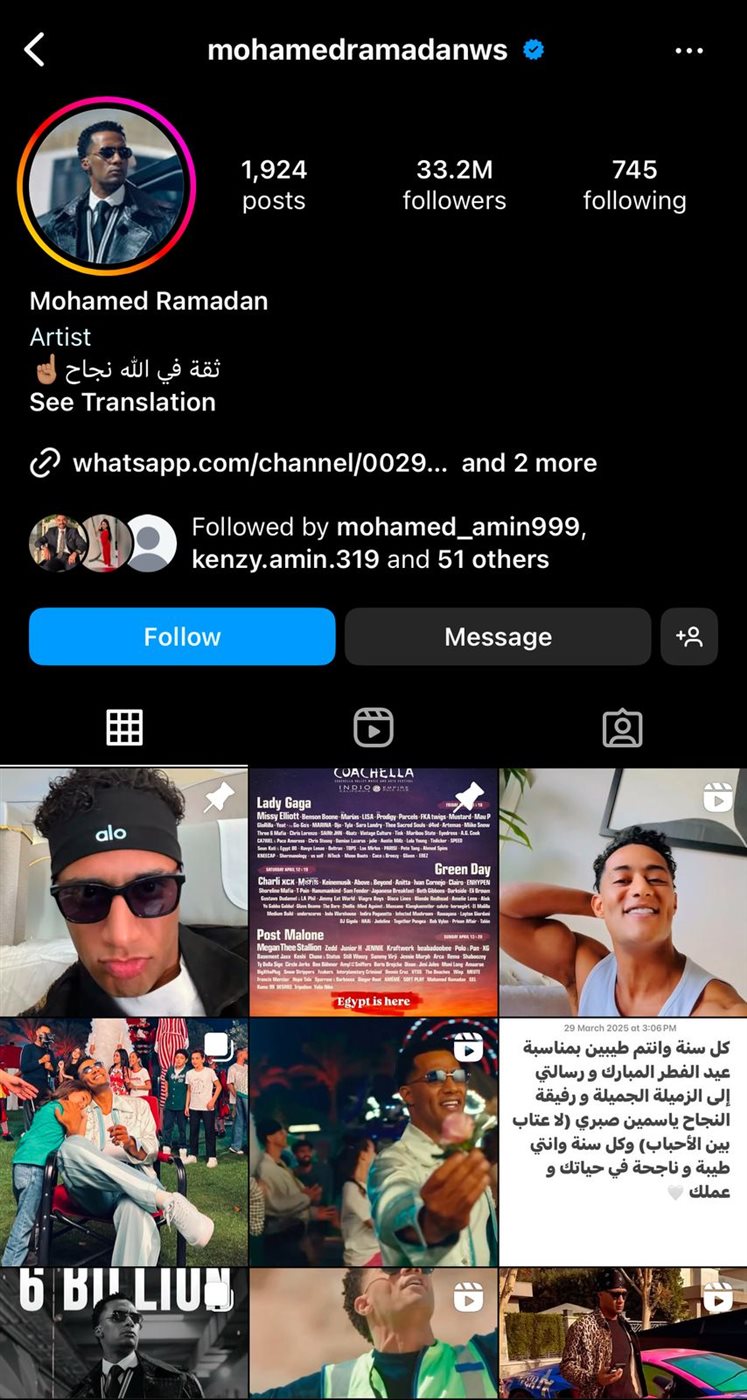Image resolution: width=747 pixels, height=1400 pixels.
Task: Open the three-dot options menu
Action: (690, 51)
